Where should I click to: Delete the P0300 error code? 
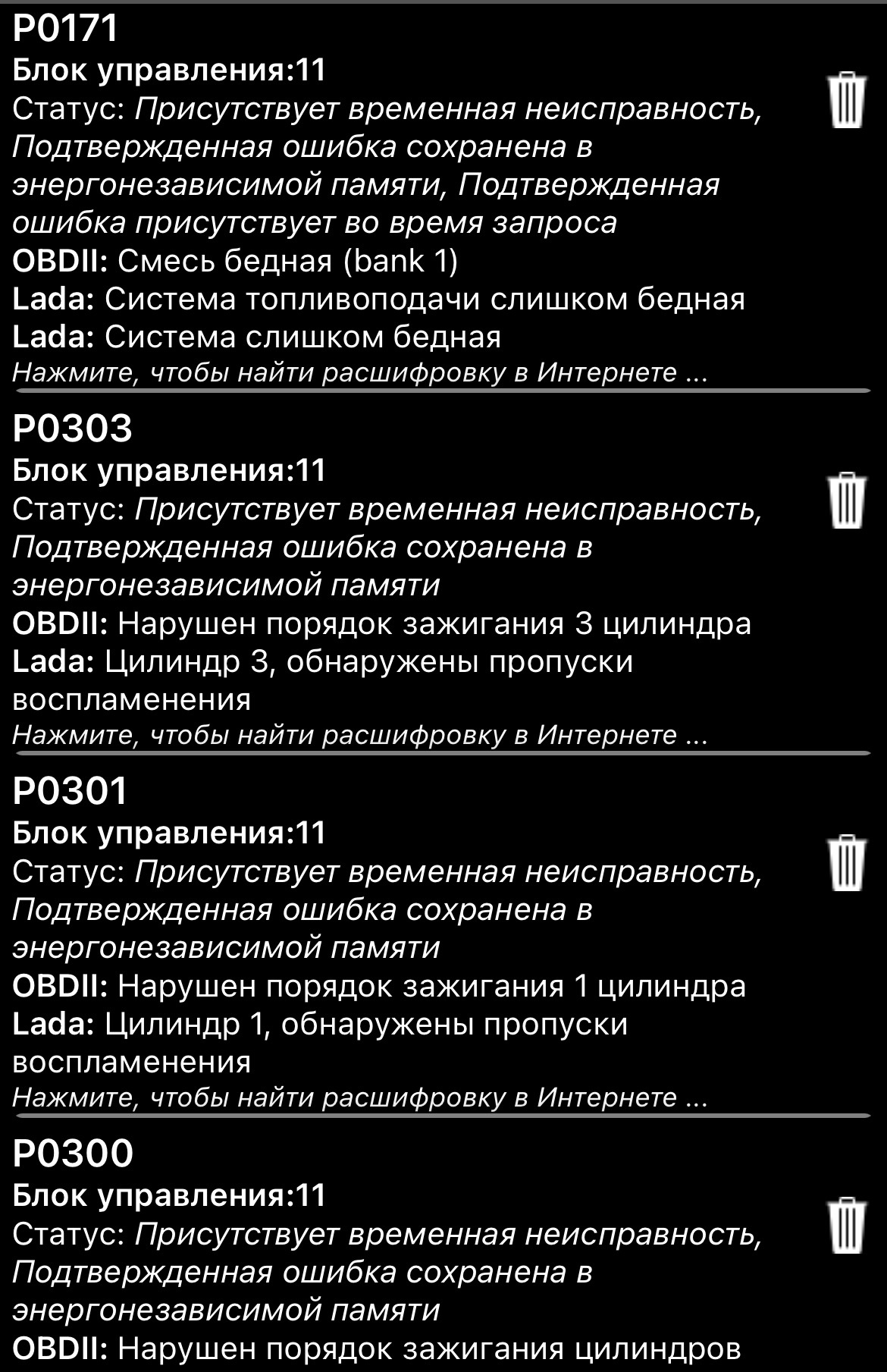tap(846, 1226)
